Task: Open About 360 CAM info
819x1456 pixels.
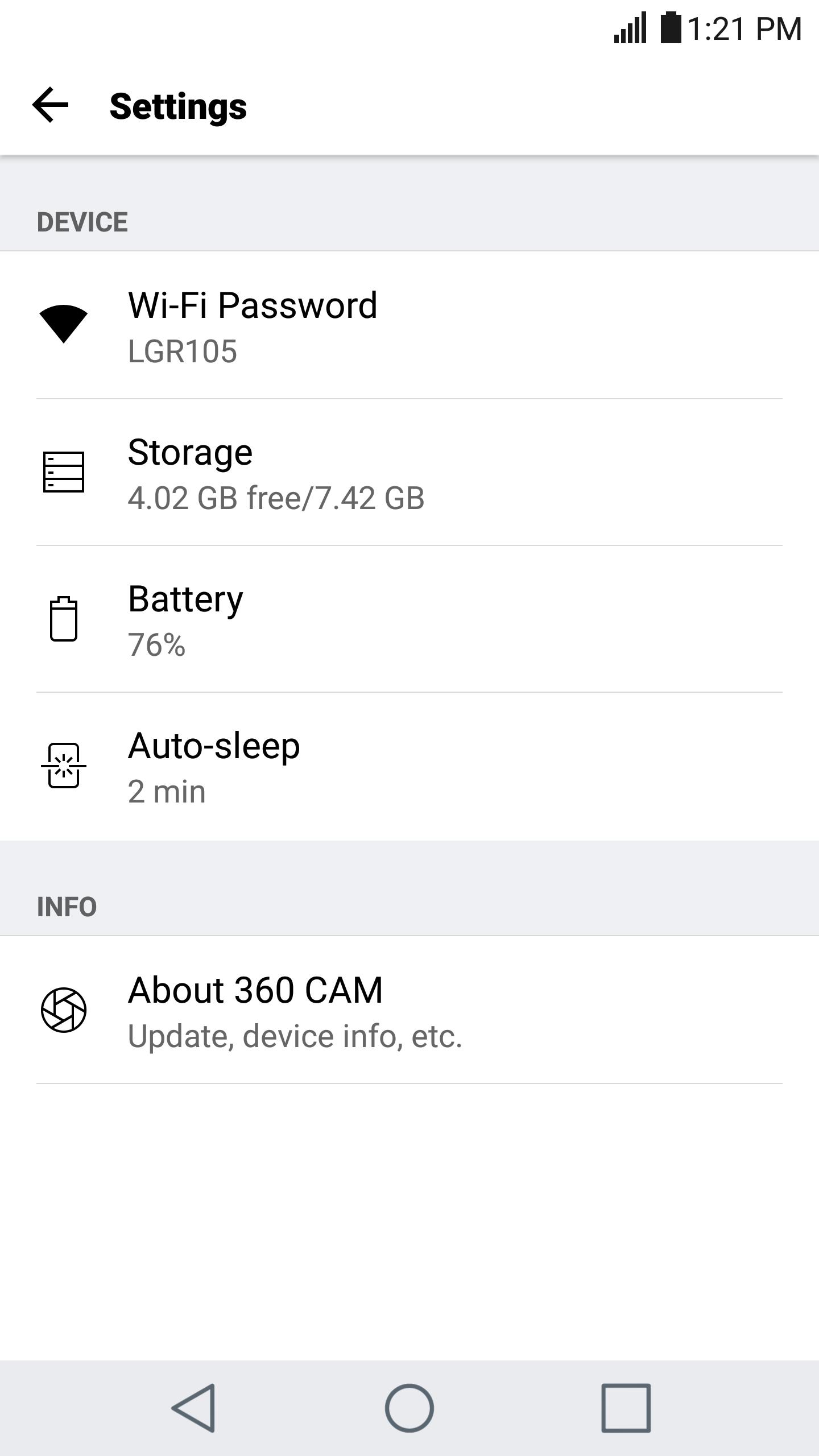Action: click(x=409, y=1011)
